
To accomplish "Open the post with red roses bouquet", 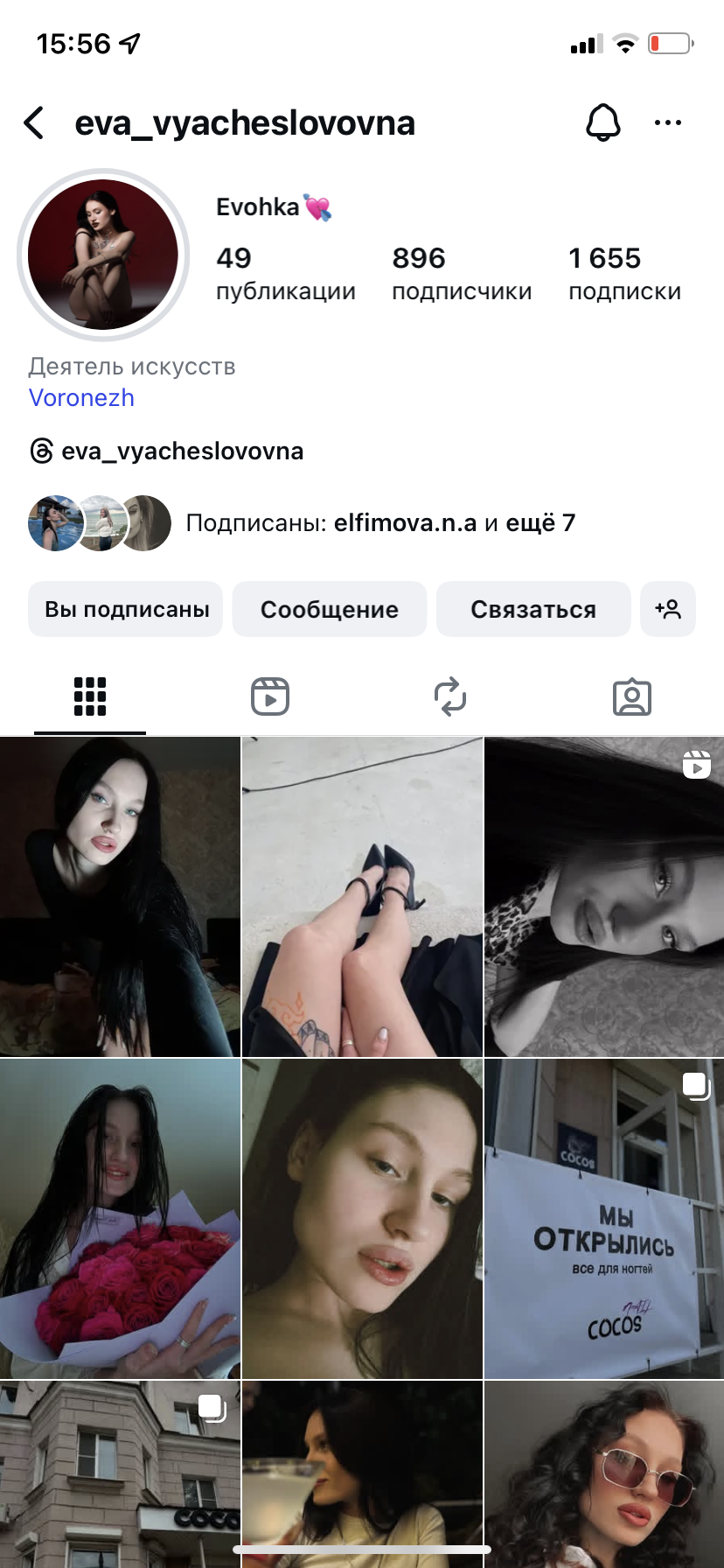I will click(120, 1219).
